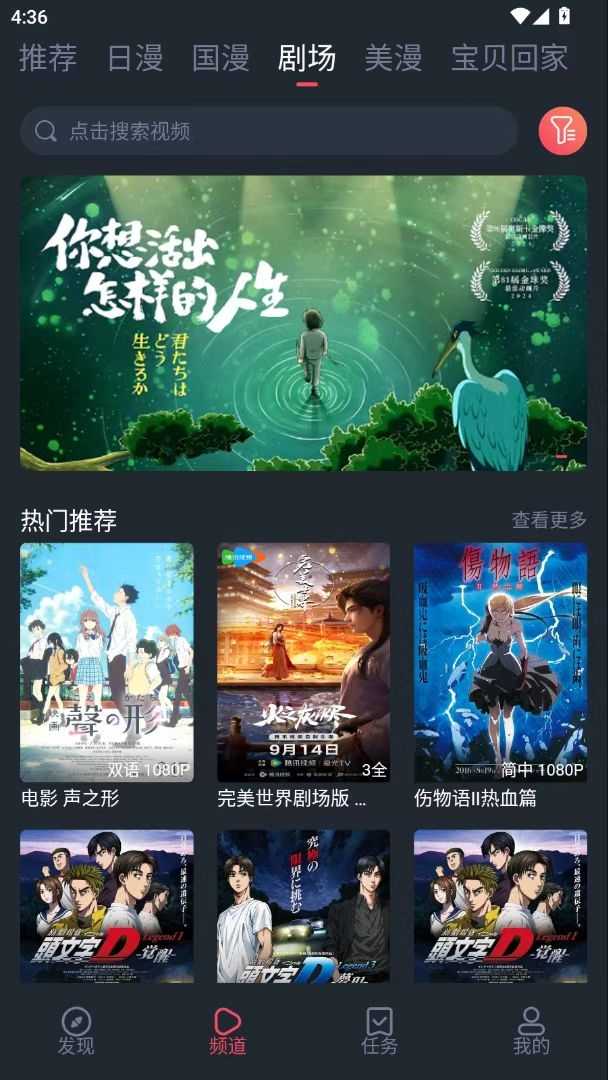608x1080 pixels.
Task: Tap 查看更多 for 热门推荐
Action: click(x=549, y=520)
